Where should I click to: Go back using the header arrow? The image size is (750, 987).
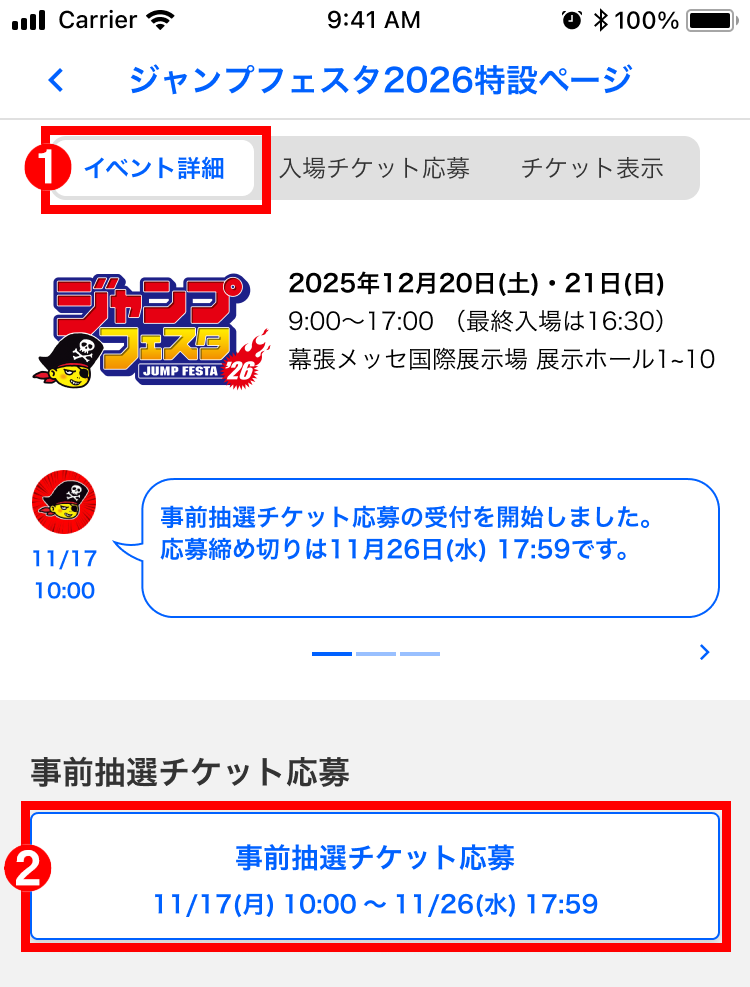(56, 80)
